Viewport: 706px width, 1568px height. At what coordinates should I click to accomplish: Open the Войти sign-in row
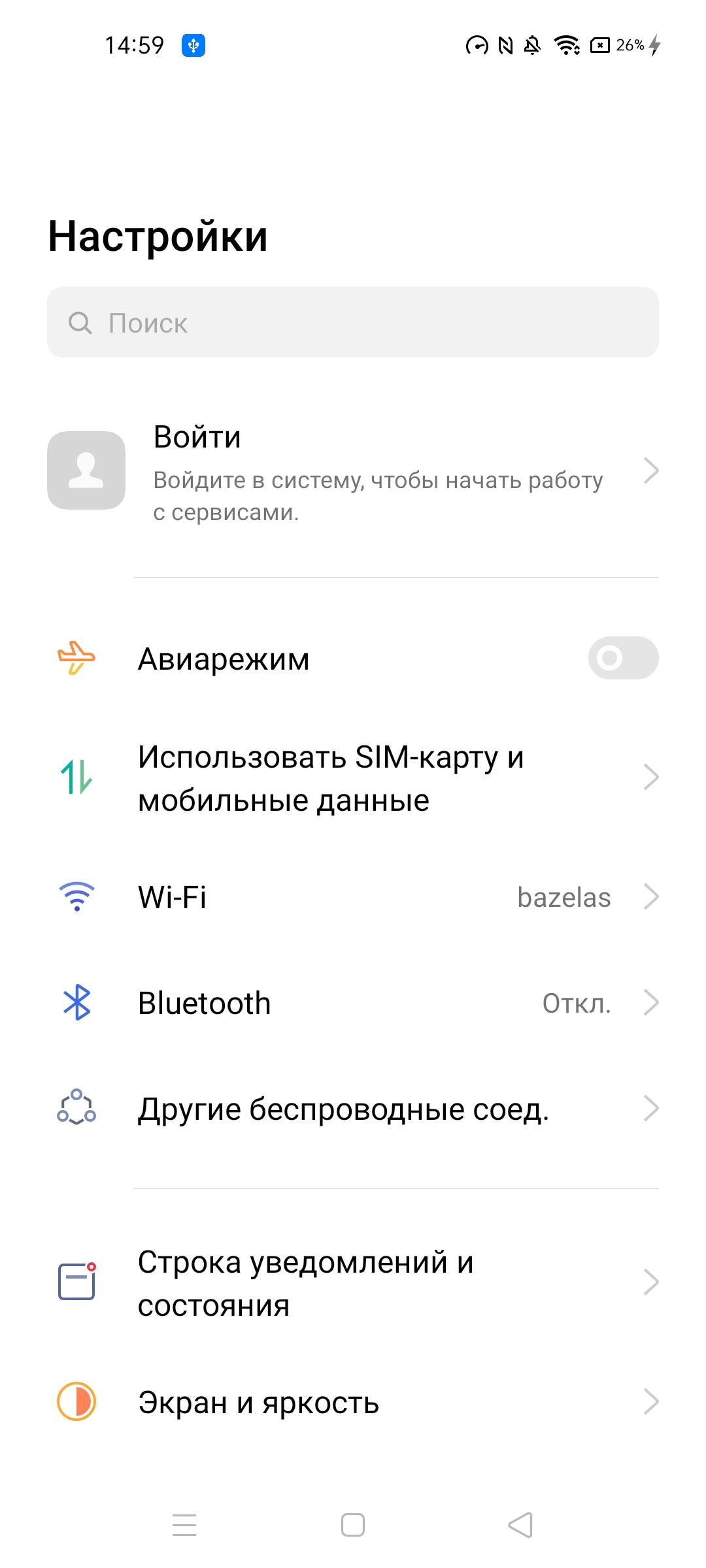[x=353, y=472]
